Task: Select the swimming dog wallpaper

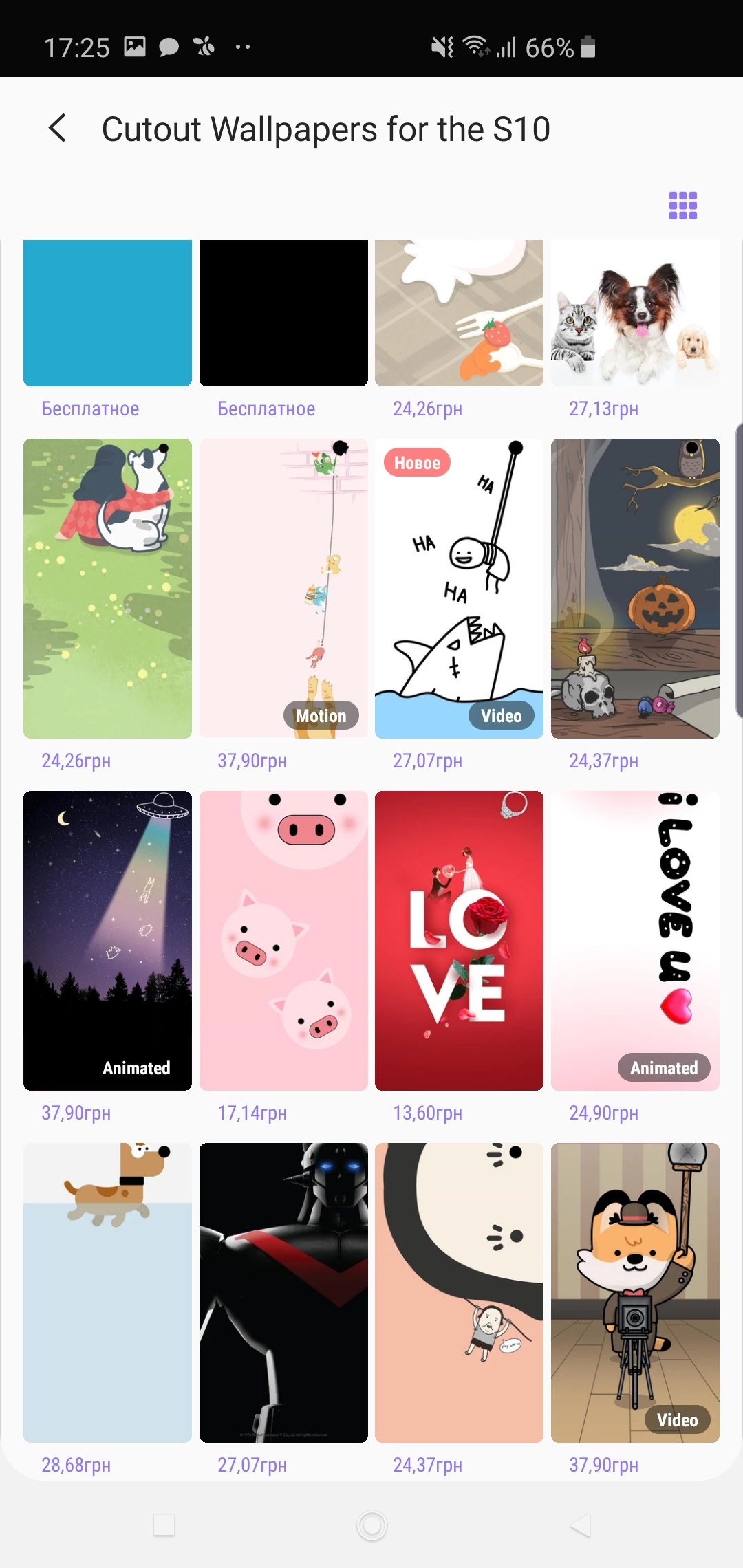Action: [107, 1293]
